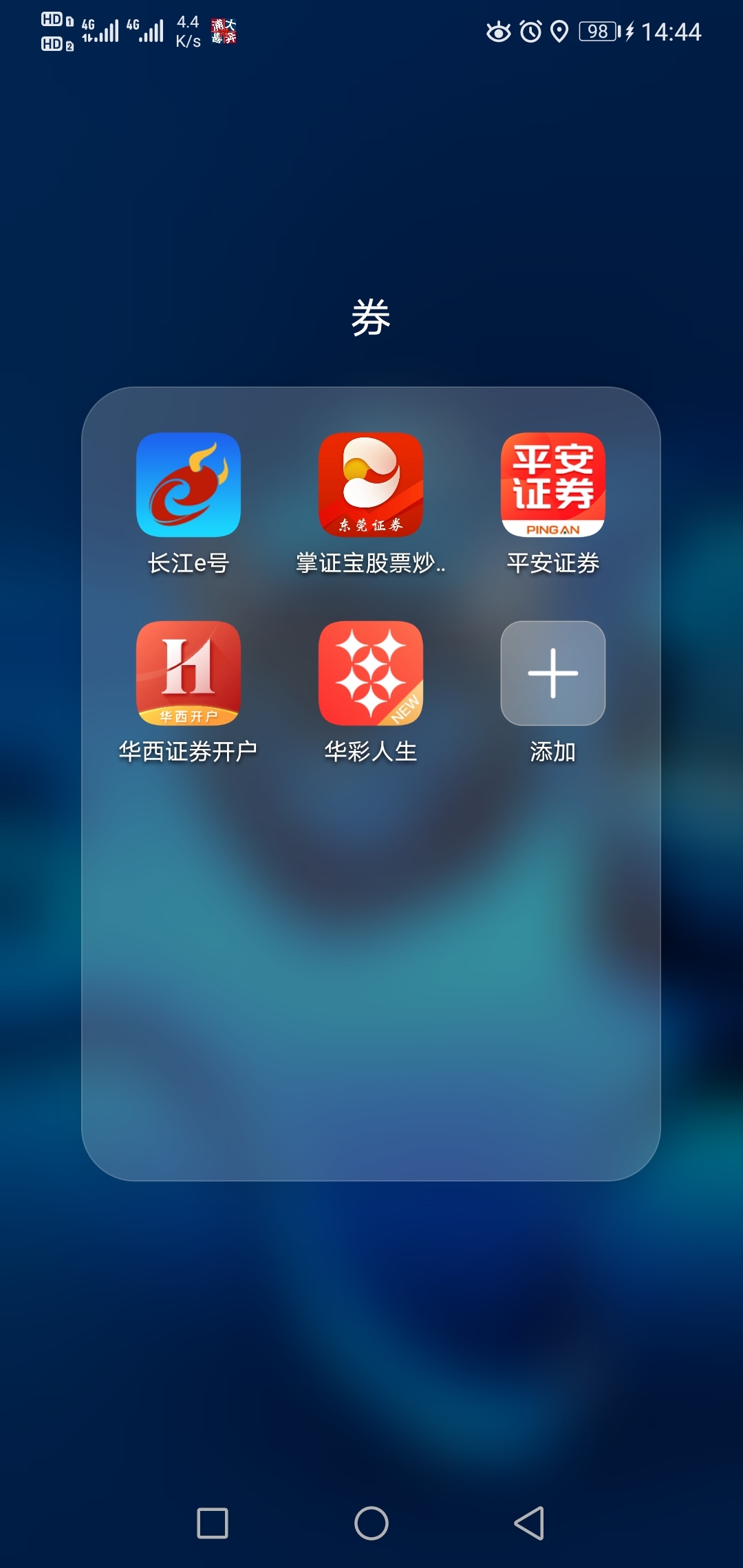This screenshot has height=1568, width=743.
Task: Tap the eye comfort icon in status bar
Action: (x=500, y=30)
